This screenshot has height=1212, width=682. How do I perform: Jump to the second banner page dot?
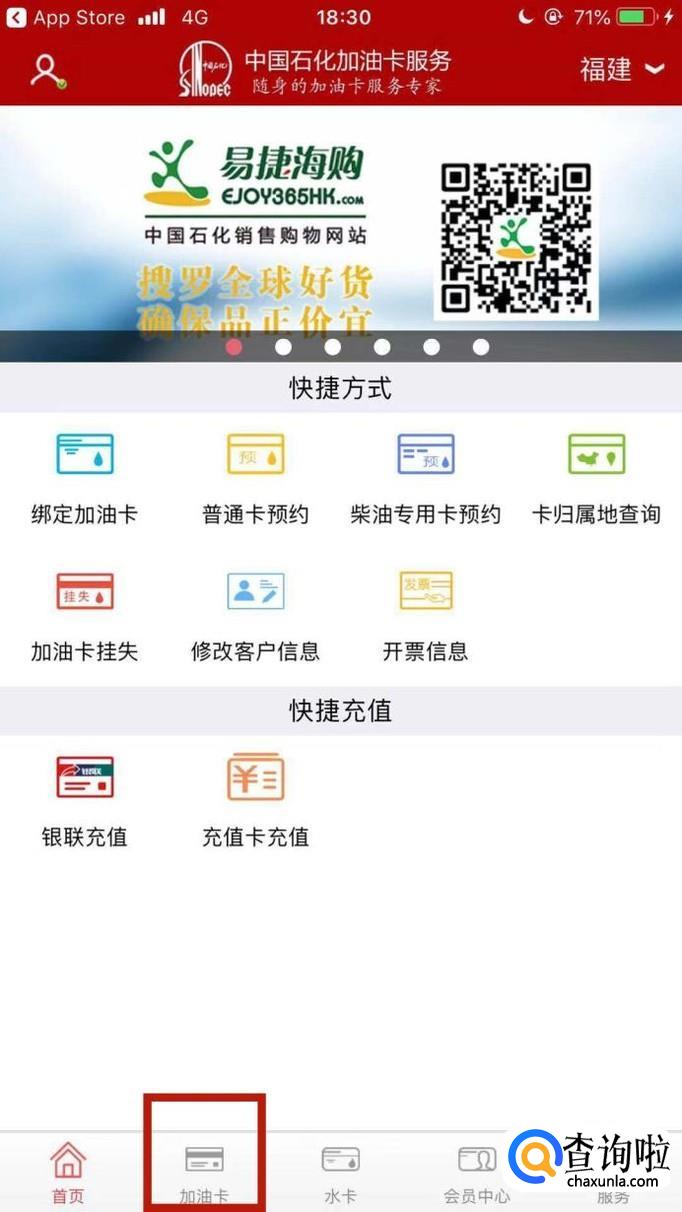[x=283, y=347]
